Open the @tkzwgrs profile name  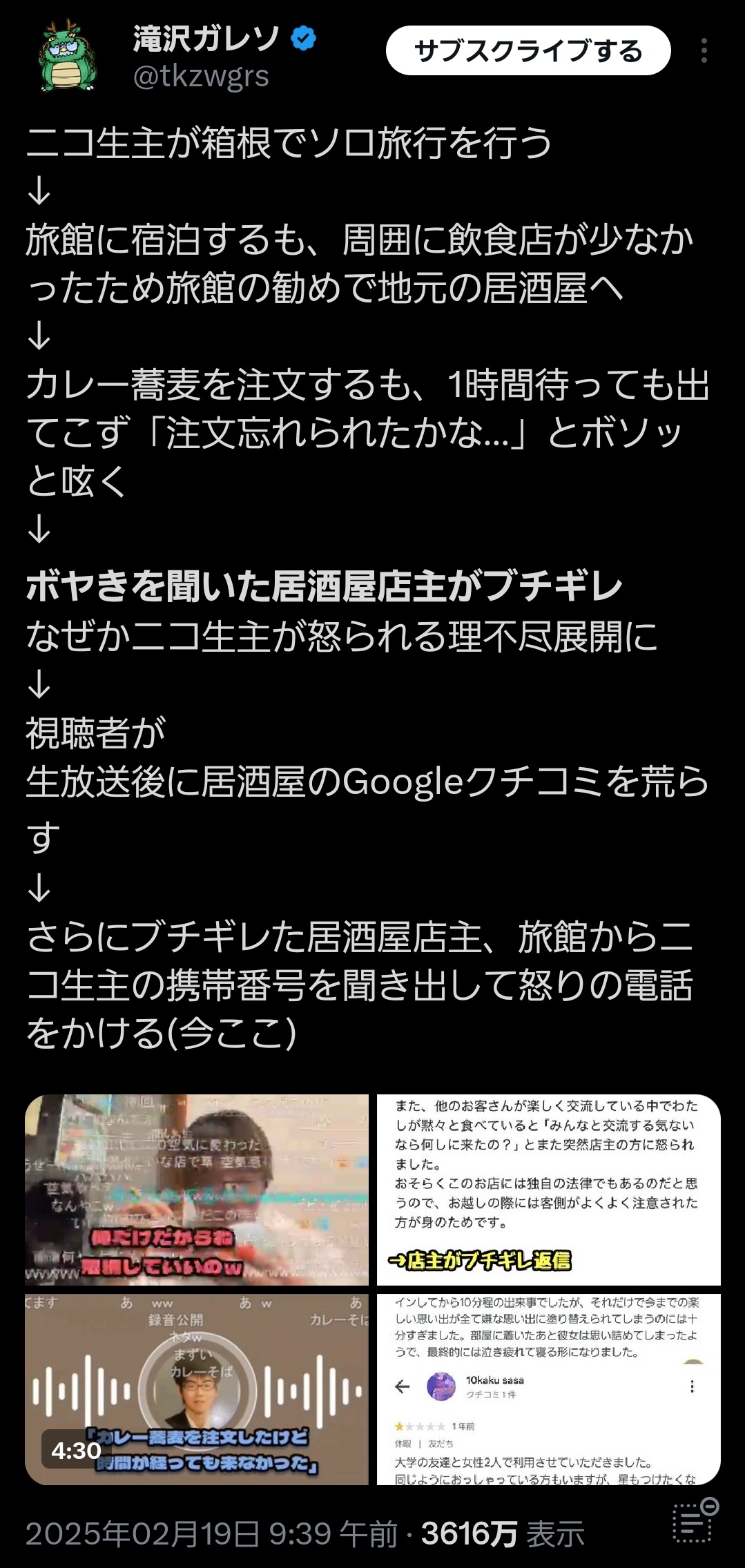click(x=201, y=77)
